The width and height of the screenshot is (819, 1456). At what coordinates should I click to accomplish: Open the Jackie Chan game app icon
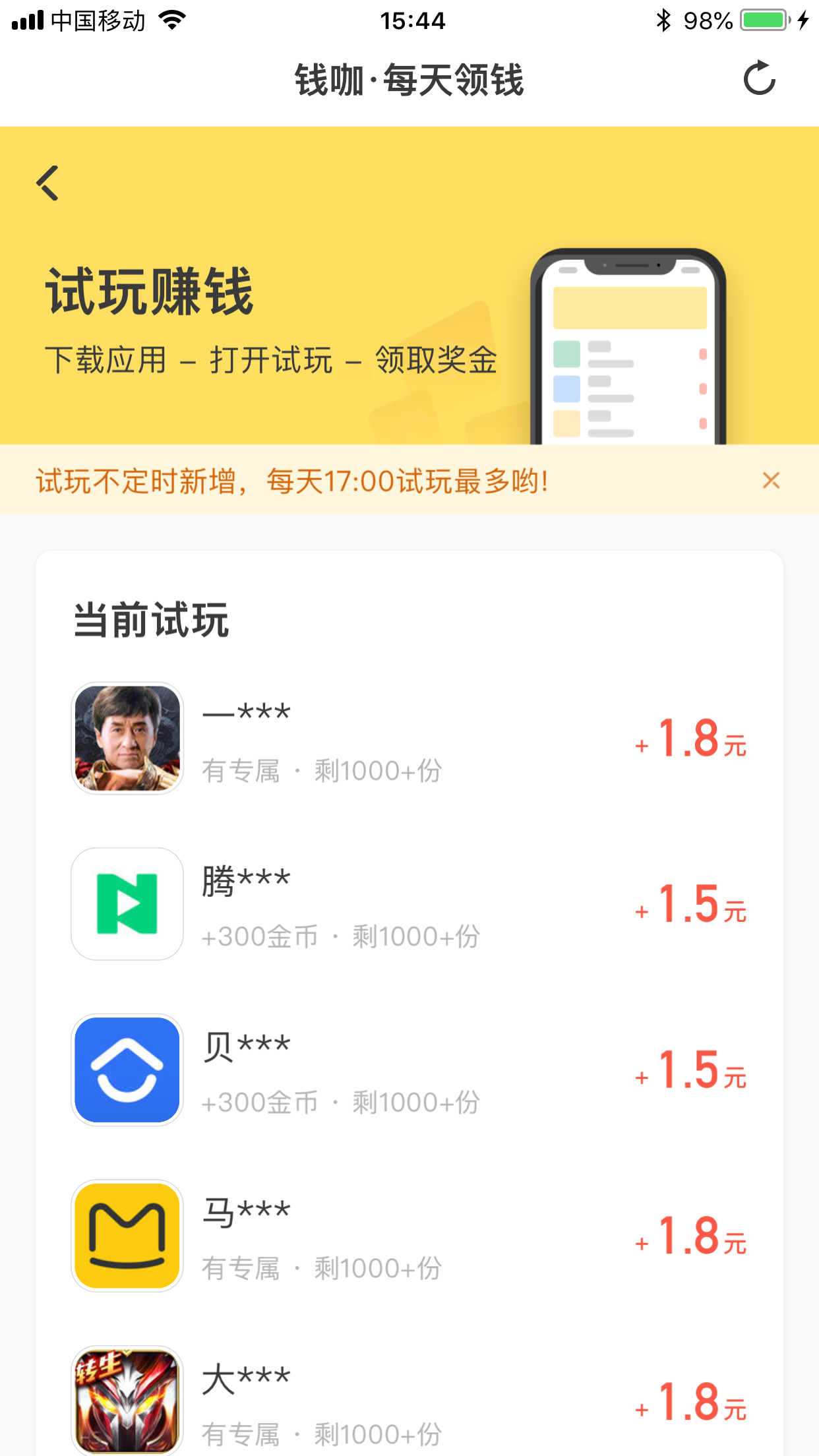pyautogui.click(x=127, y=739)
